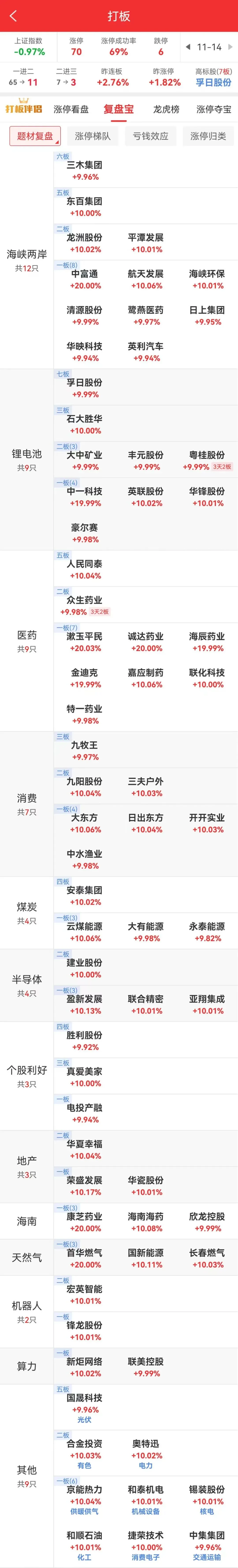238x1568 pixels.
Task: Go back using the top-left arrow
Action: (x=13, y=16)
